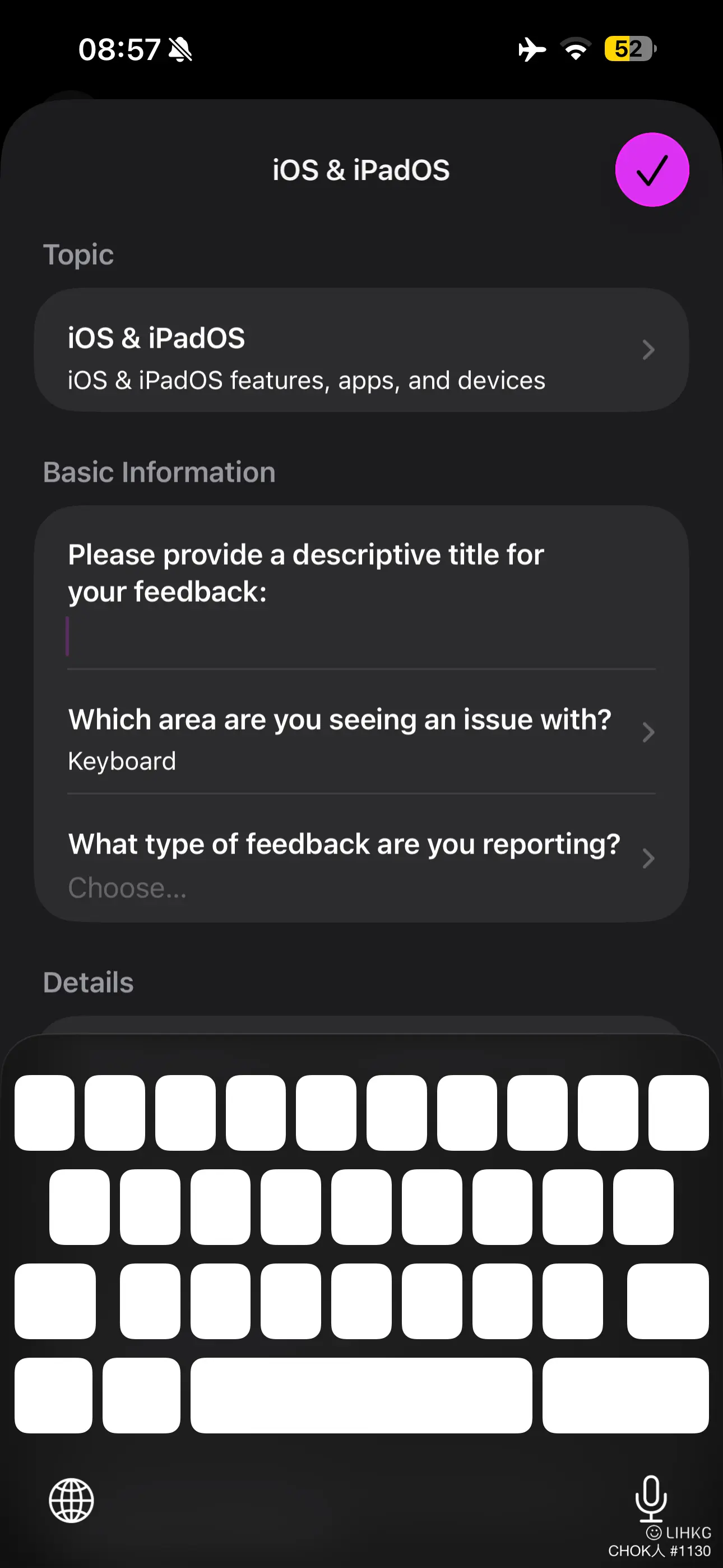Tap the purple checkmark to submit
Image resolution: width=723 pixels, height=1568 pixels.
tap(652, 170)
